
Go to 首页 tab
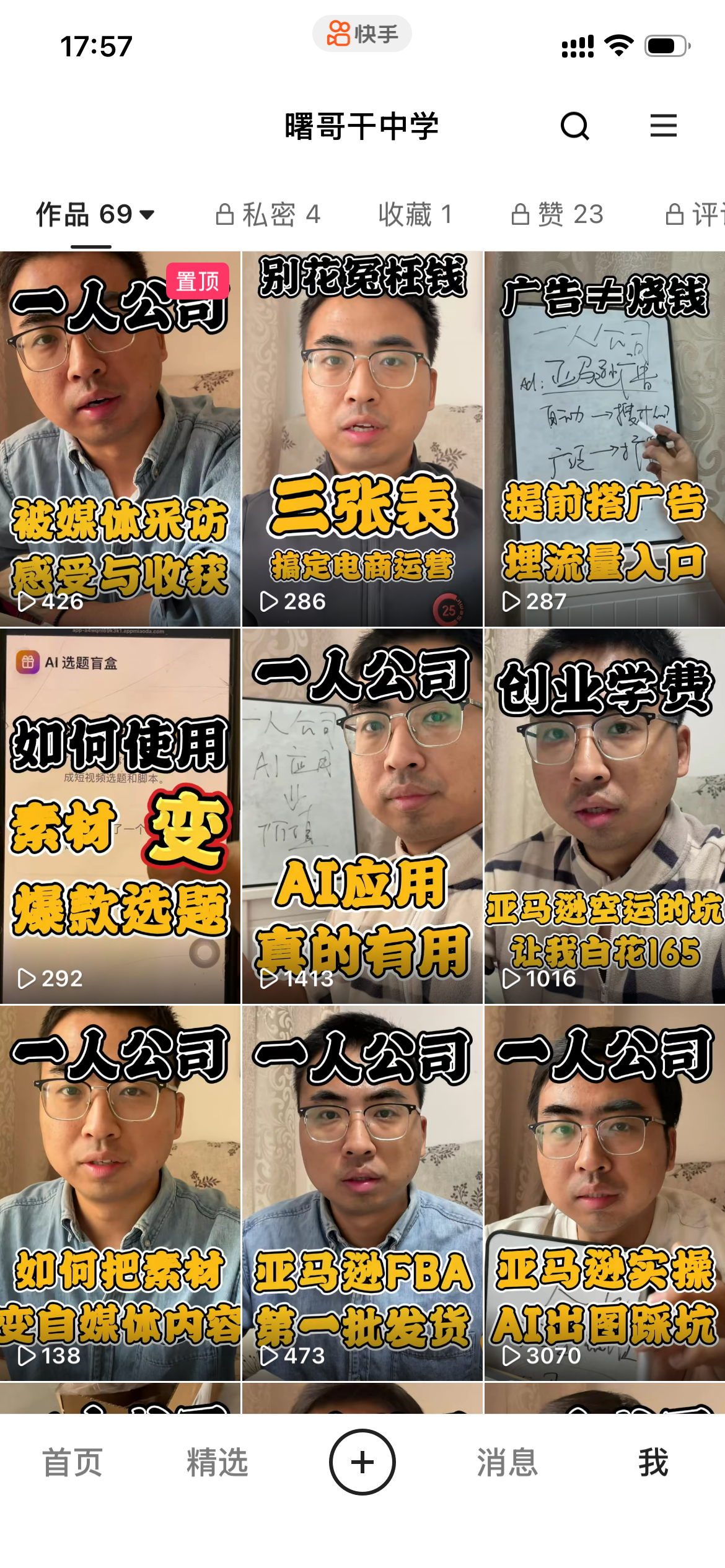72,1462
